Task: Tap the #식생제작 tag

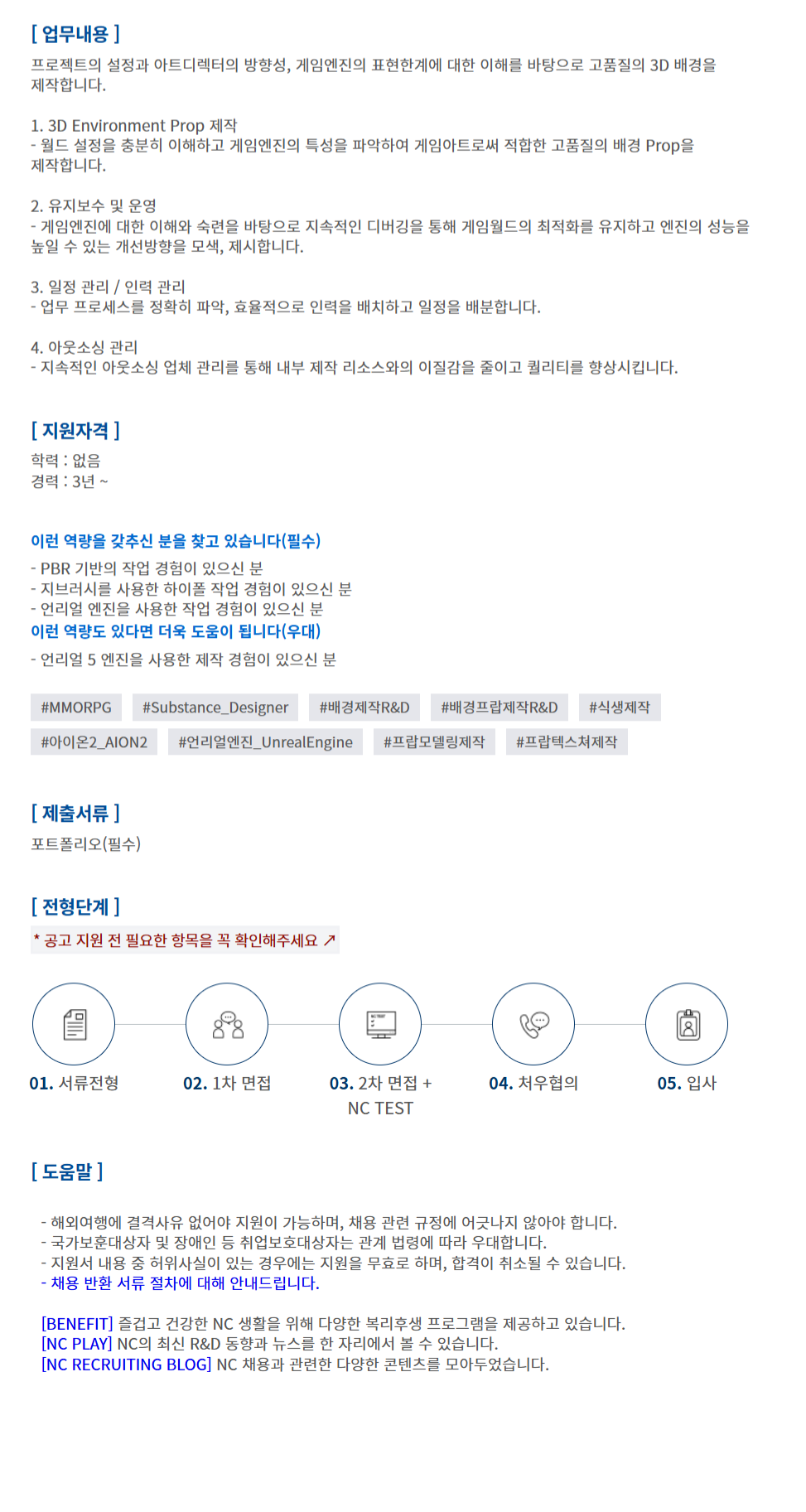Action: pos(620,708)
